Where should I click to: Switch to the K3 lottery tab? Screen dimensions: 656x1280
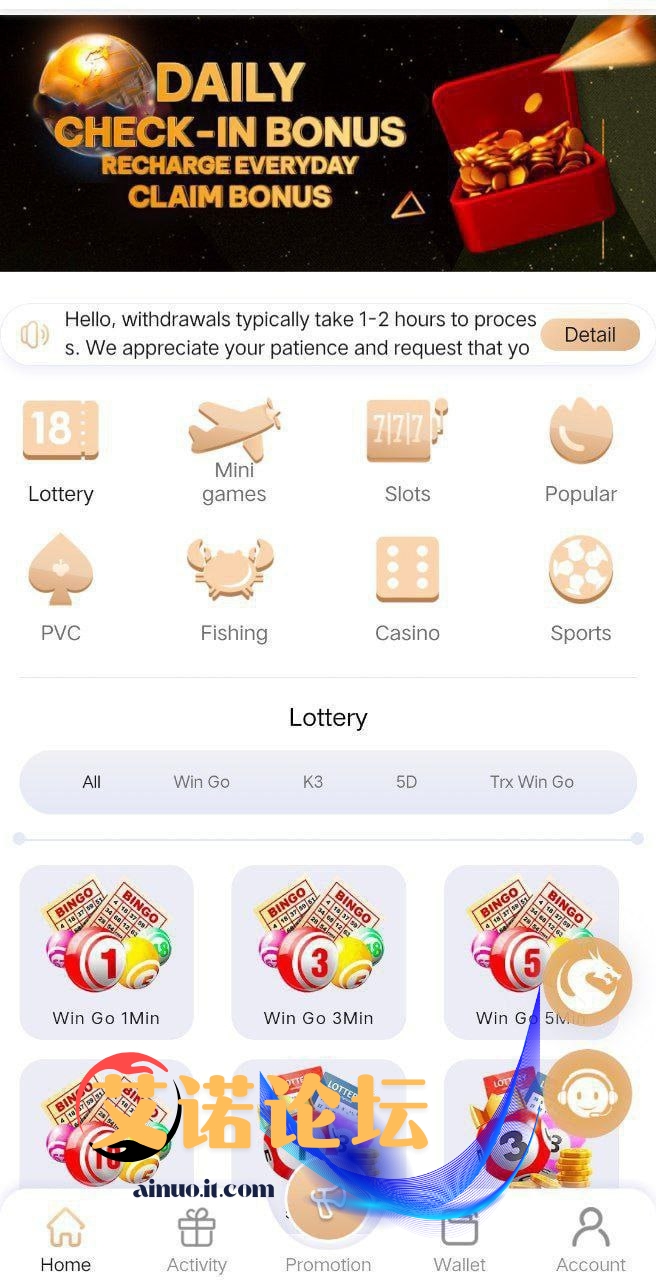[x=313, y=782]
